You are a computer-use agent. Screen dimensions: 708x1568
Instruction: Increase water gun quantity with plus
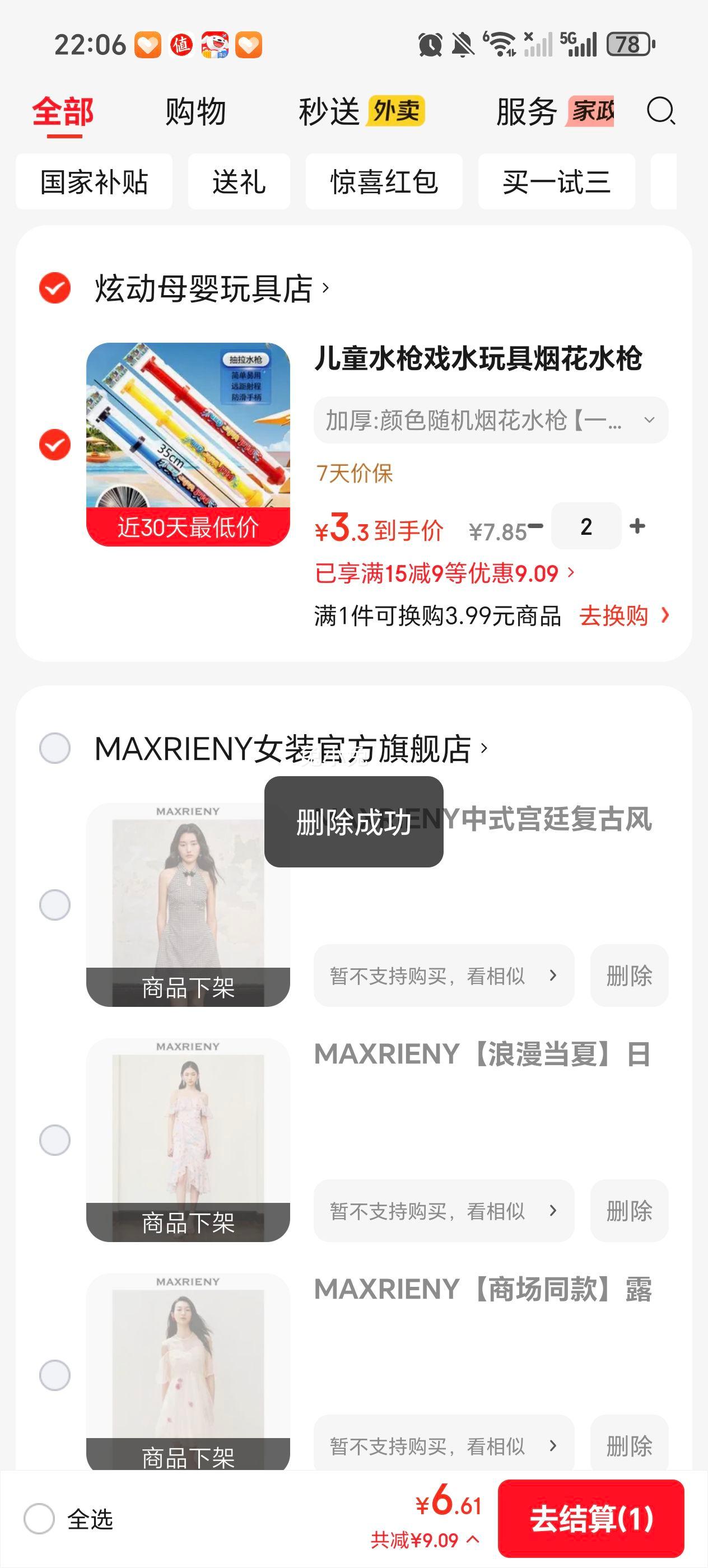637,526
